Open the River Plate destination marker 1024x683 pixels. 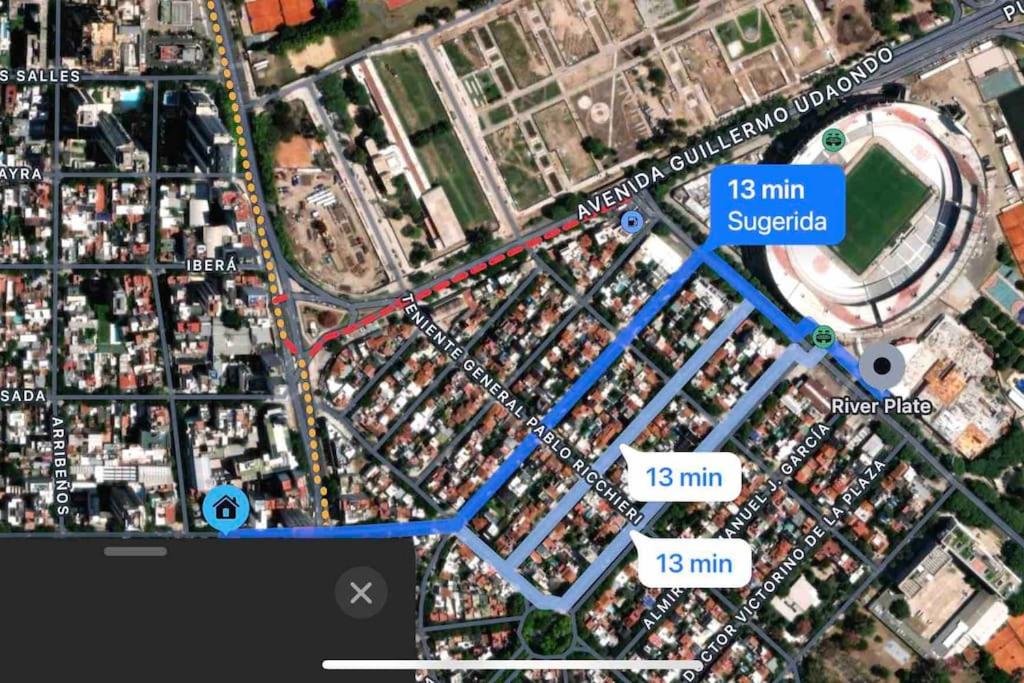882,368
